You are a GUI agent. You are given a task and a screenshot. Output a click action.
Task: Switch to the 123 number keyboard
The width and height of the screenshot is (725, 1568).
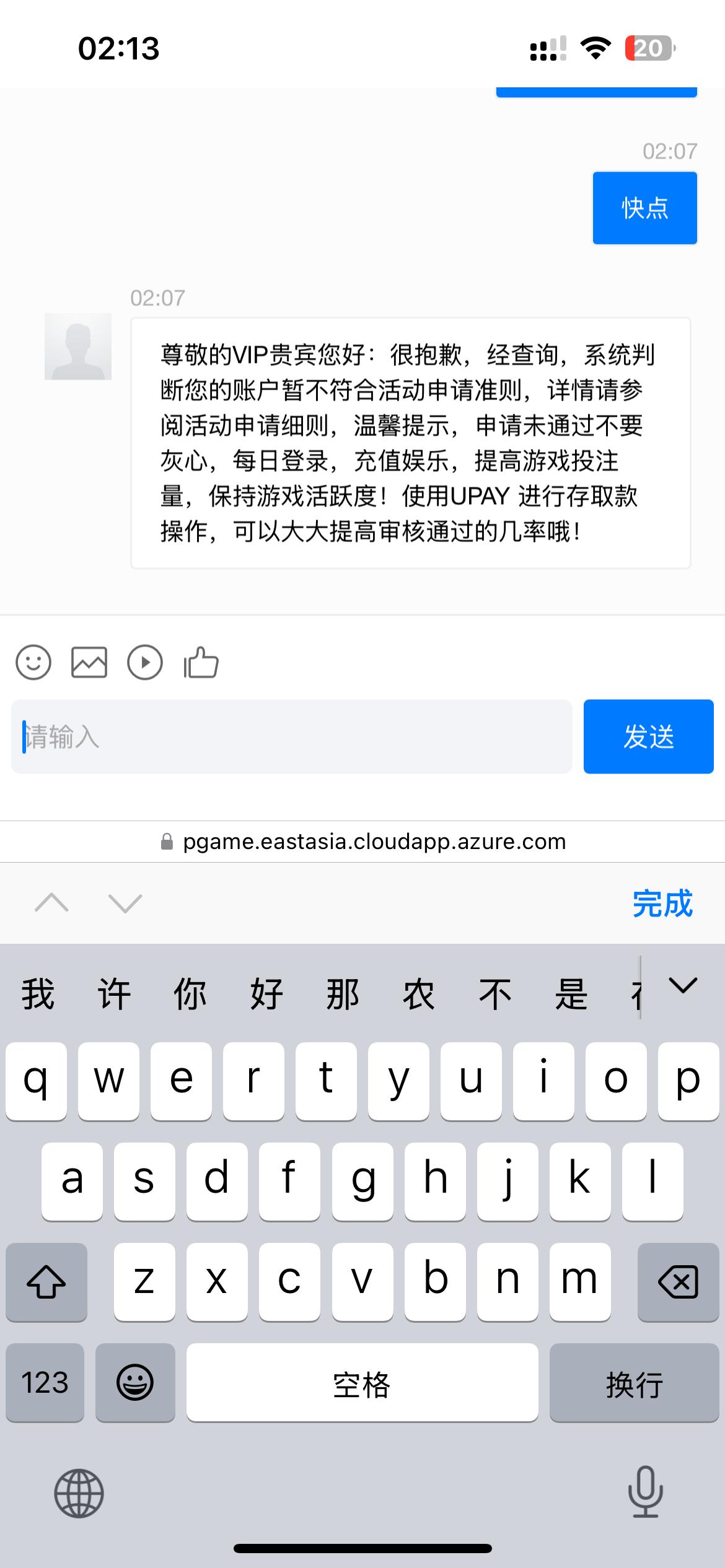pyautogui.click(x=45, y=1382)
